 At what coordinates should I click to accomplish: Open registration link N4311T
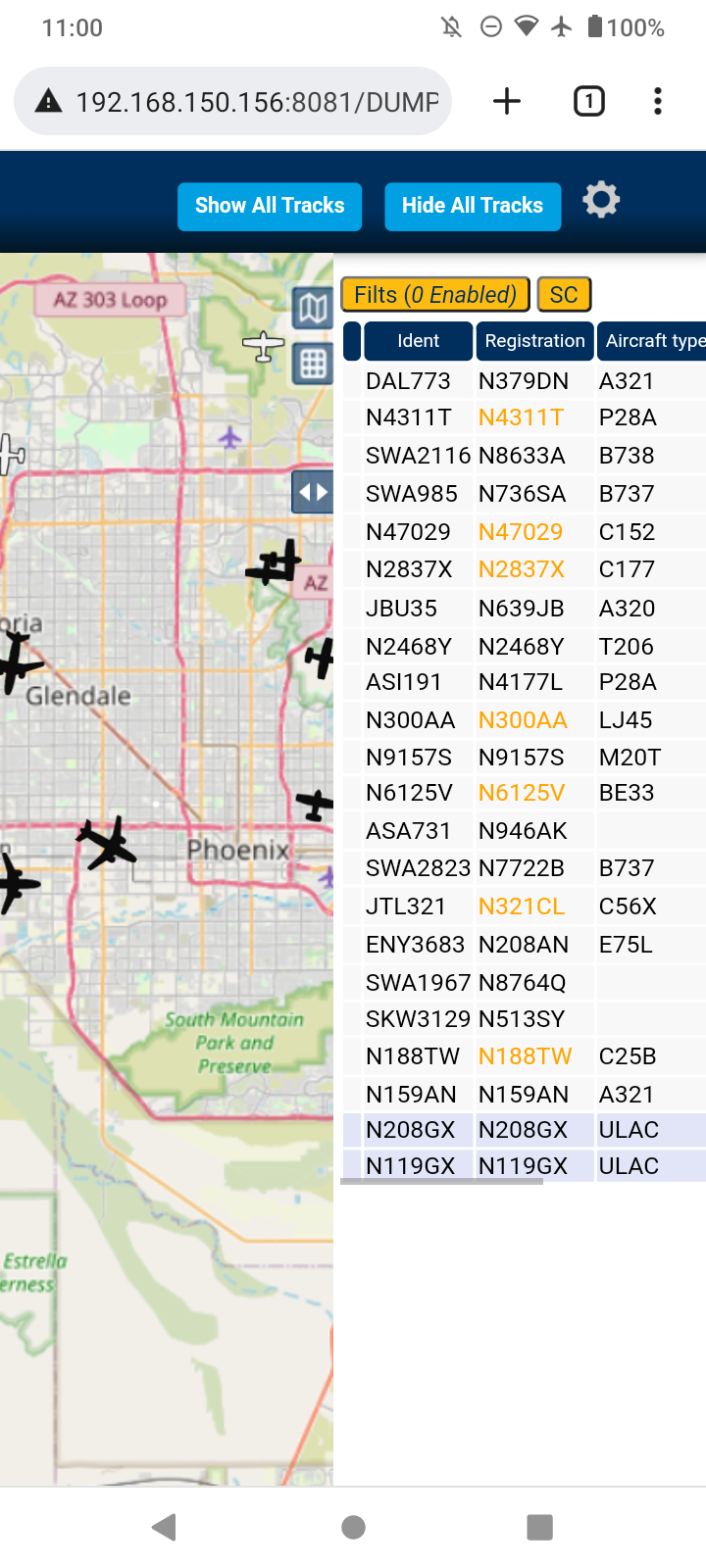[521, 417]
